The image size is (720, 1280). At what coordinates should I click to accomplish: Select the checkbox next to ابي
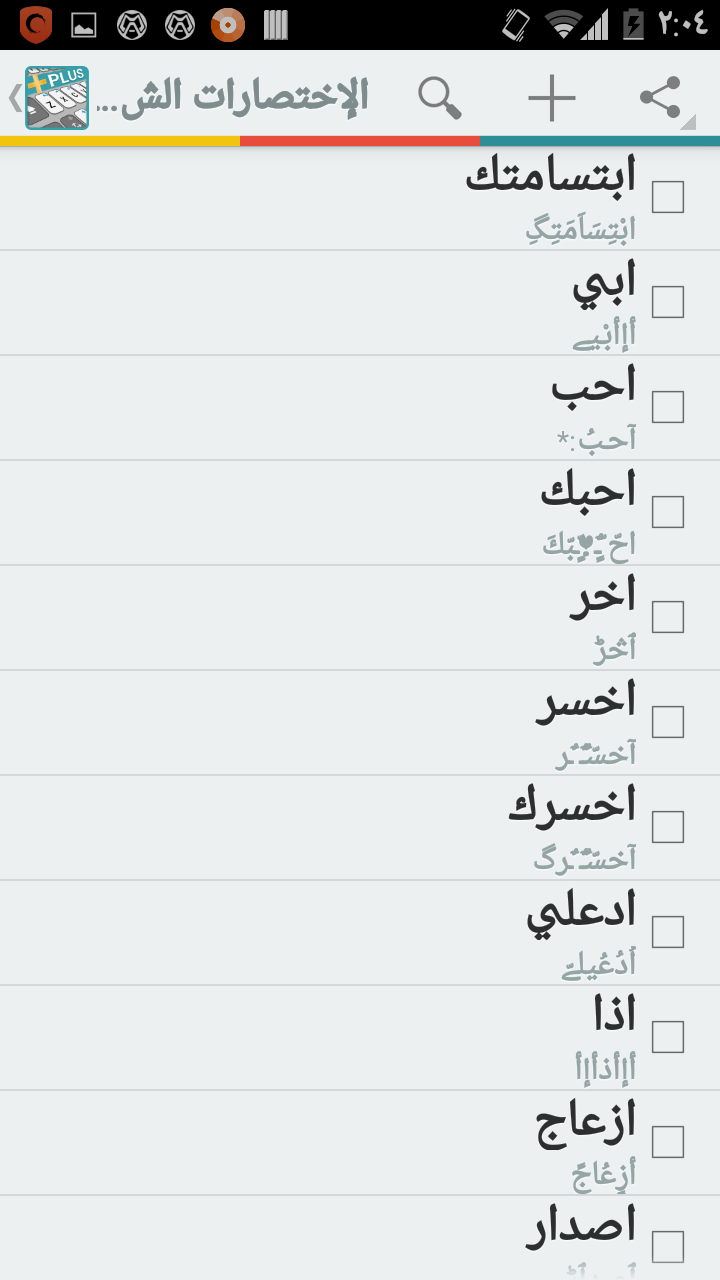667,302
